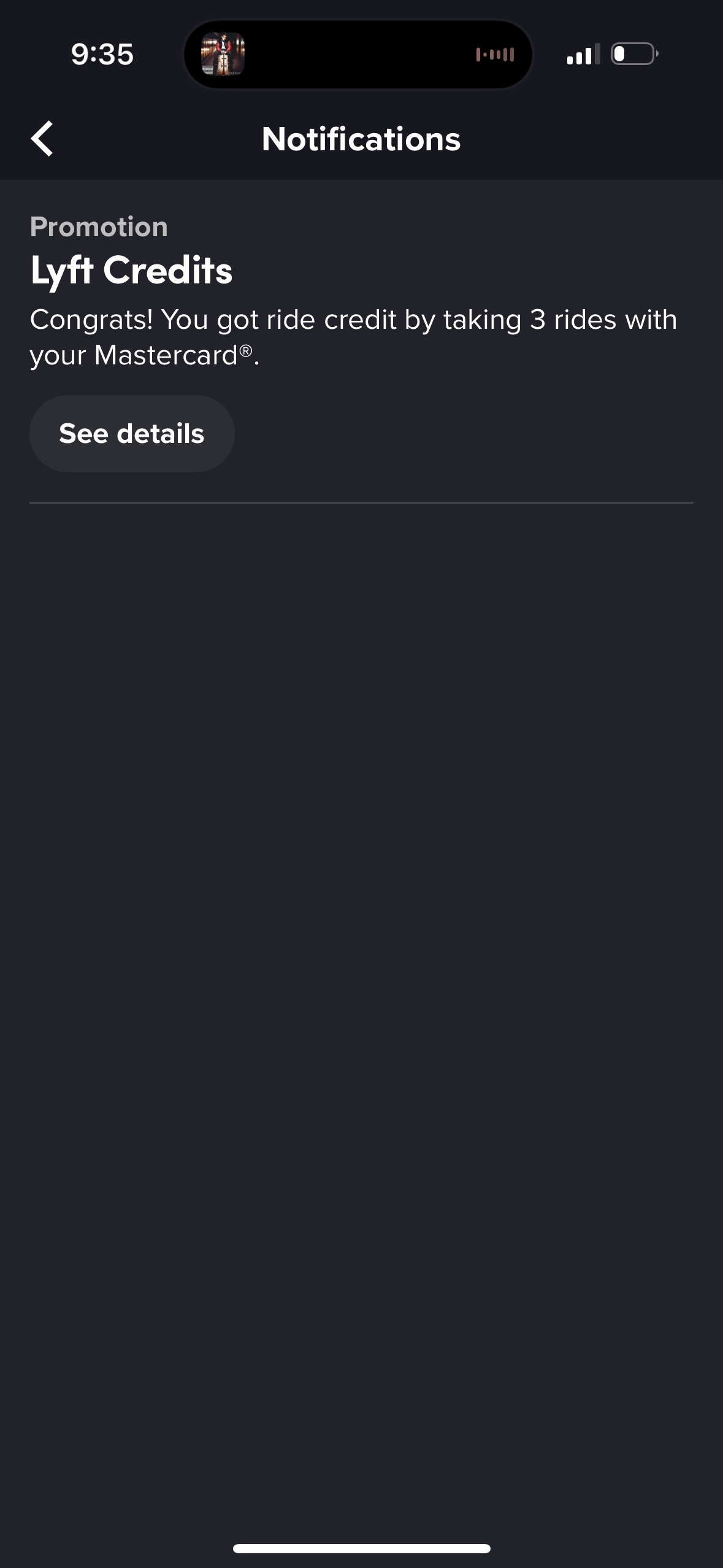Tap the battery level icon
Screen dimensions: 723x1568
click(x=633, y=55)
